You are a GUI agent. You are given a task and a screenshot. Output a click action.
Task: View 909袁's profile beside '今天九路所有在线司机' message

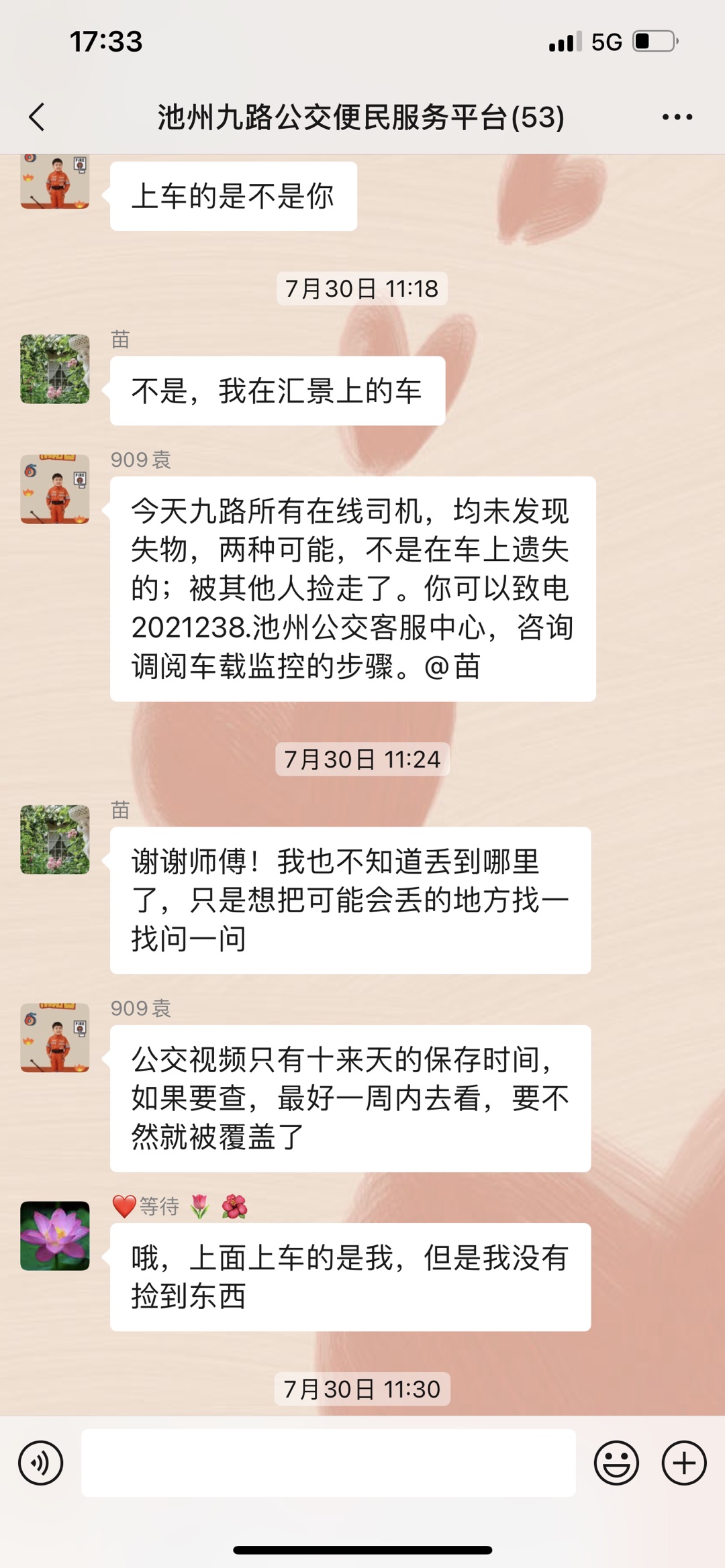[55, 489]
